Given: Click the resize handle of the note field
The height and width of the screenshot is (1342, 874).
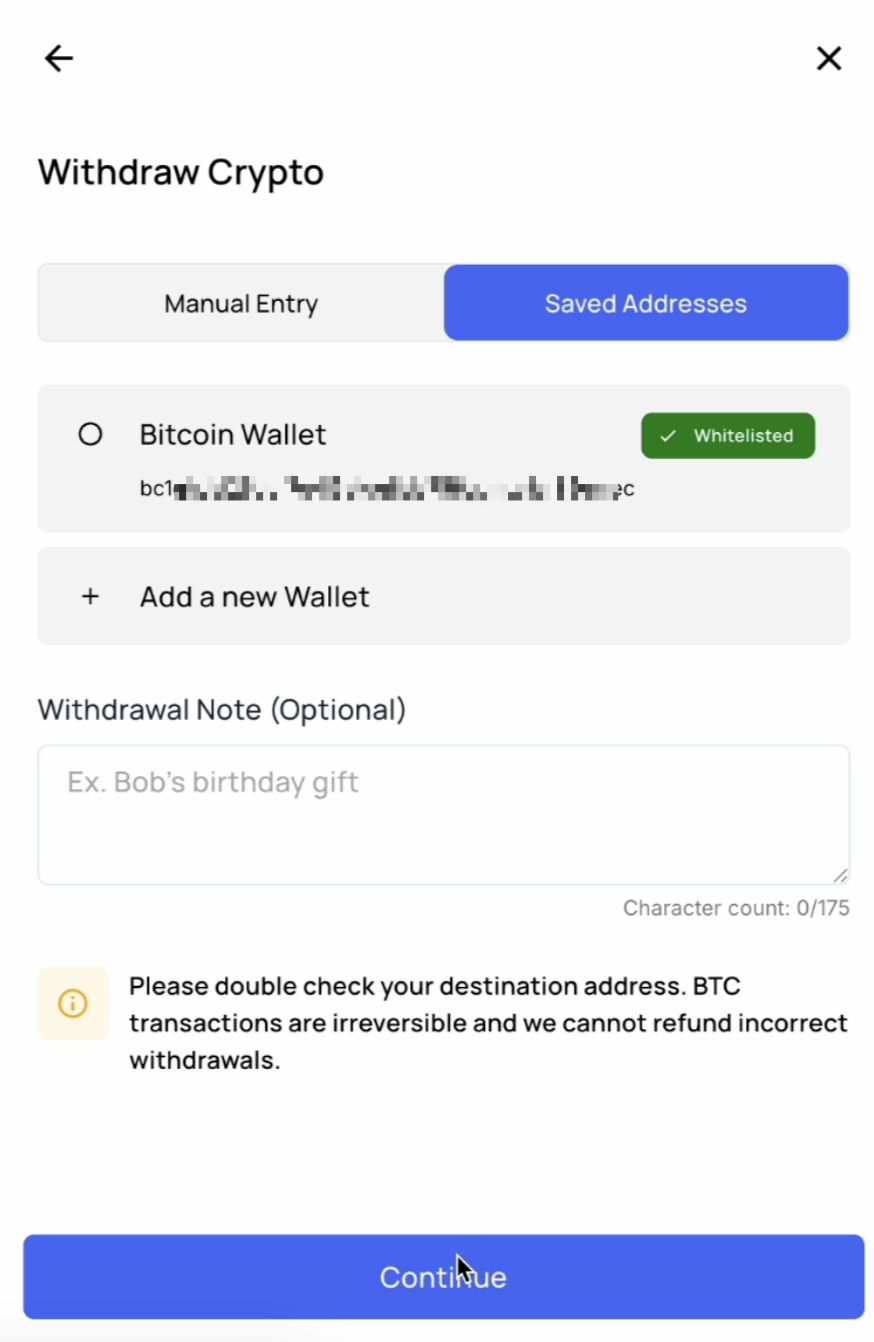Looking at the screenshot, I should [840, 876].
